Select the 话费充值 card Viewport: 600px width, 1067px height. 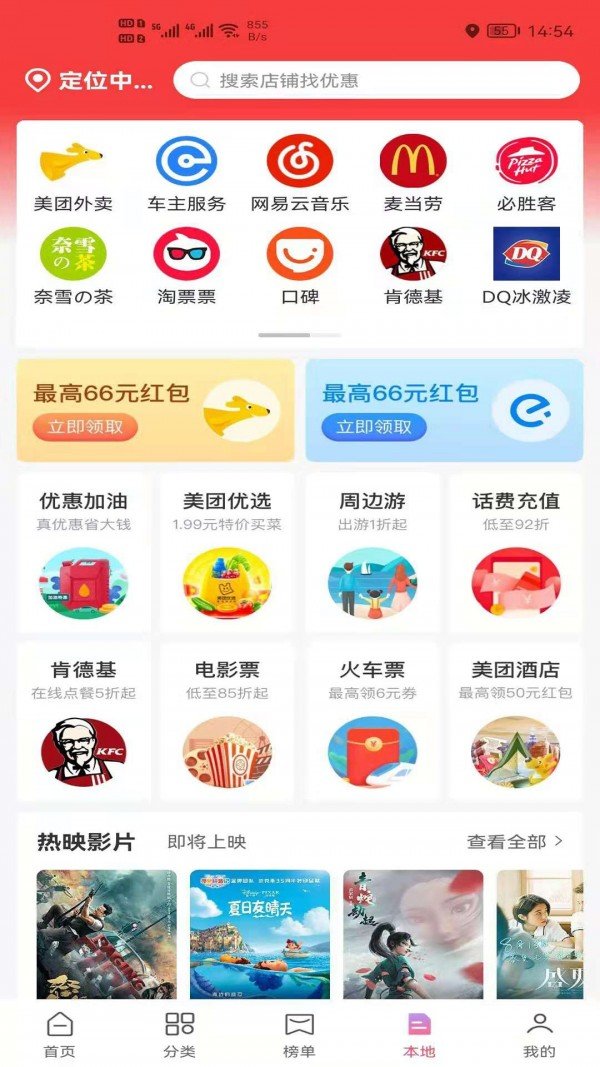point(516,553)
